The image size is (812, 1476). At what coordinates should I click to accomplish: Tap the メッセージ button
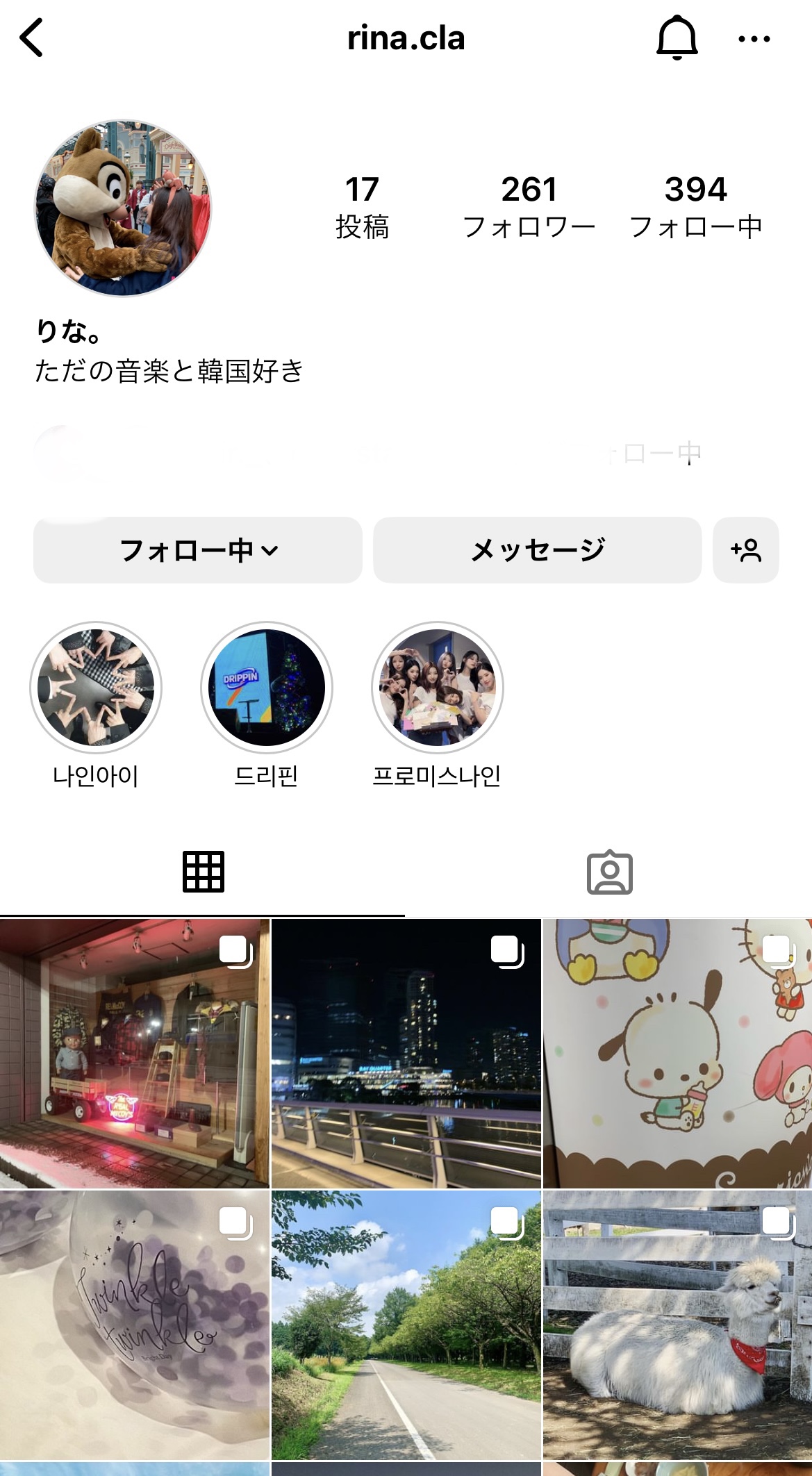[x=537, y=550]
